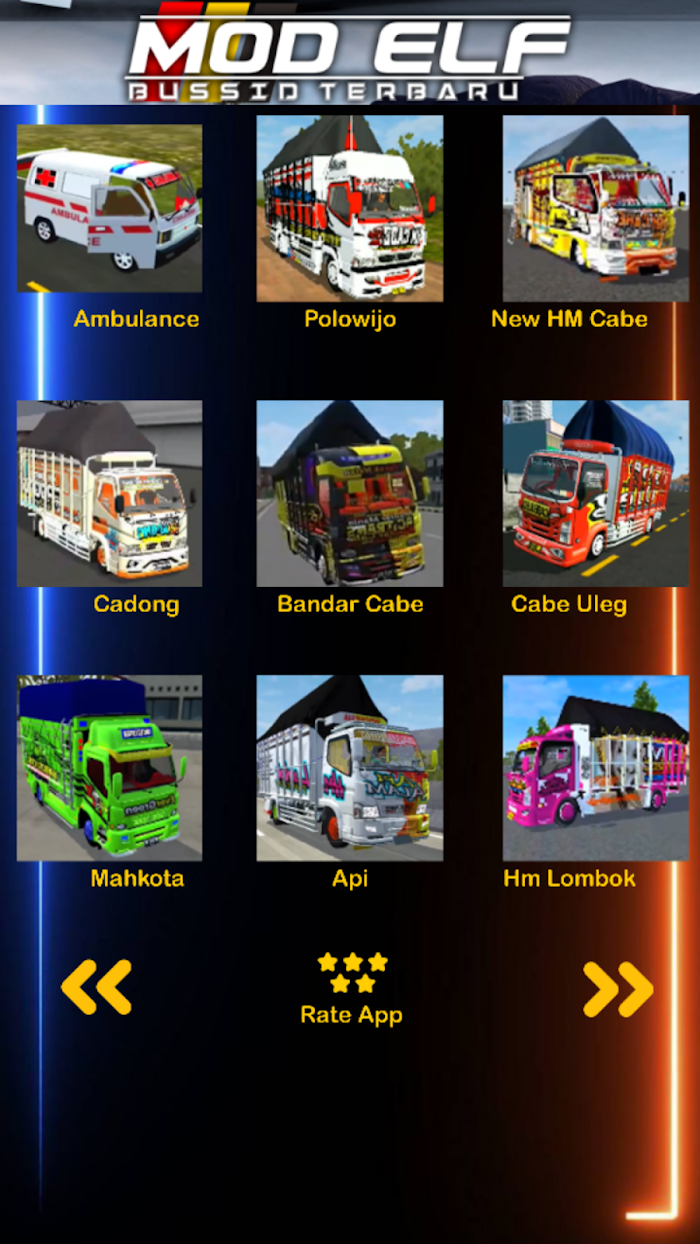The height and width of the screenshot is (1244, 700).
Task: Select the Polowijo truck mod
Action: click(350, 208)
